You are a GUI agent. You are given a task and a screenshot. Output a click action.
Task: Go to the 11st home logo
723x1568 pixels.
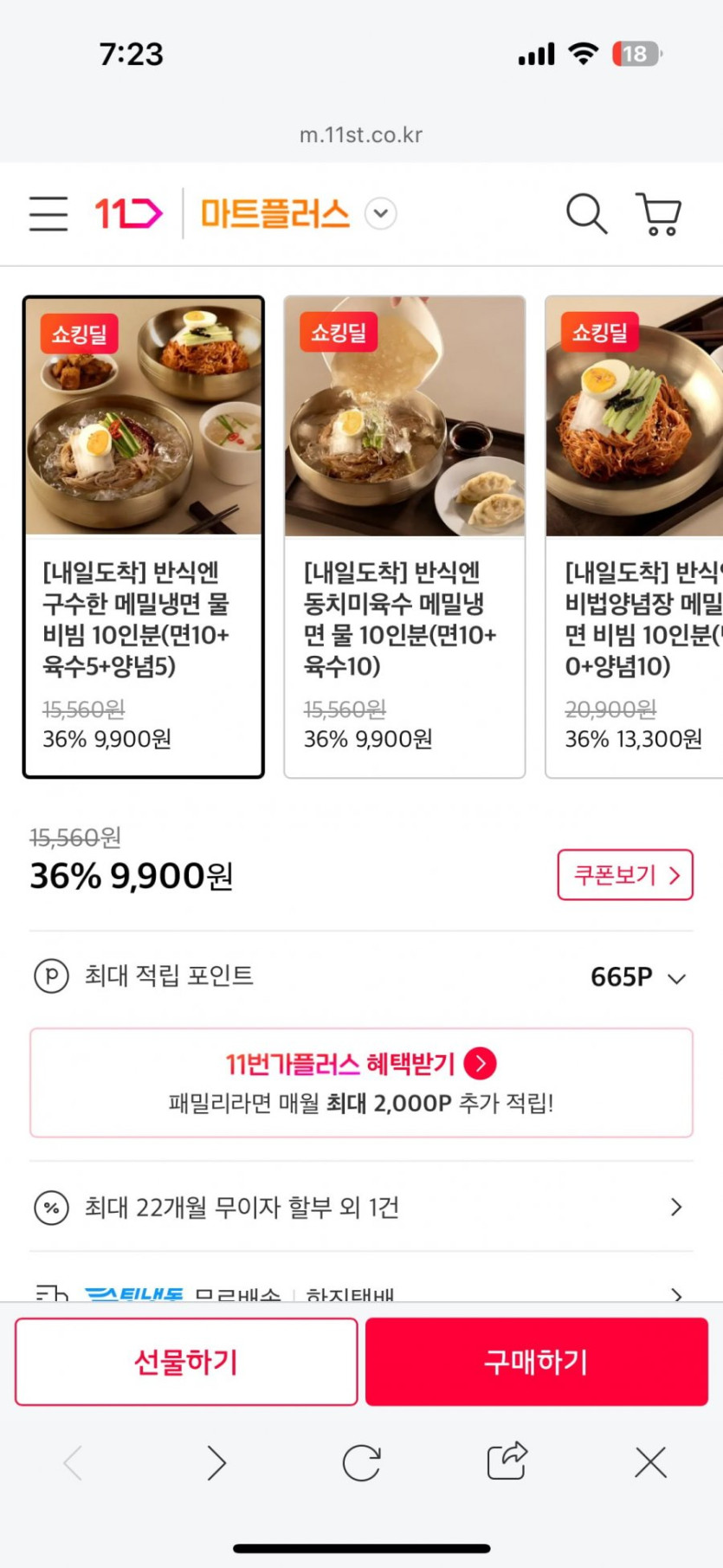(128, 213)
